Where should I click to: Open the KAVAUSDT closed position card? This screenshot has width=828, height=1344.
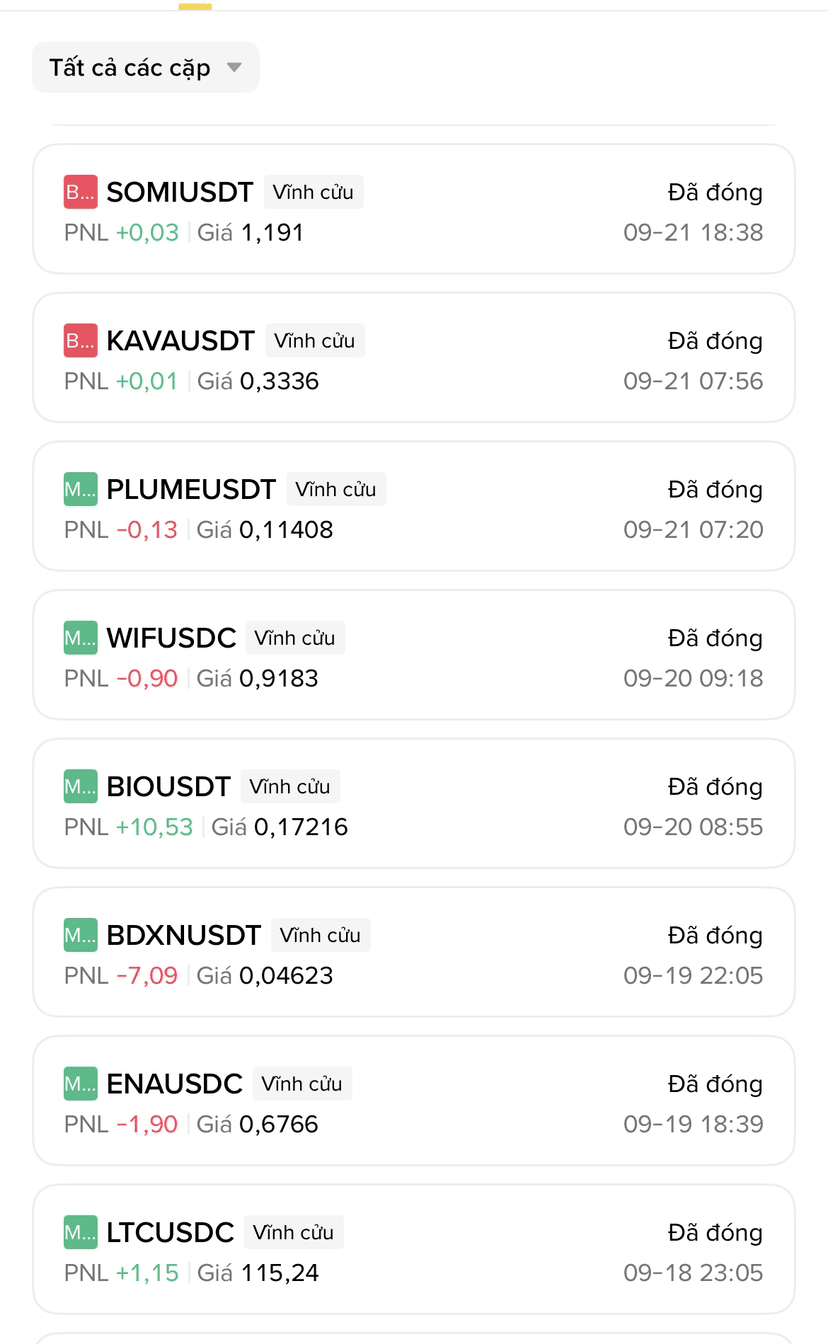(x=413, y=359)
